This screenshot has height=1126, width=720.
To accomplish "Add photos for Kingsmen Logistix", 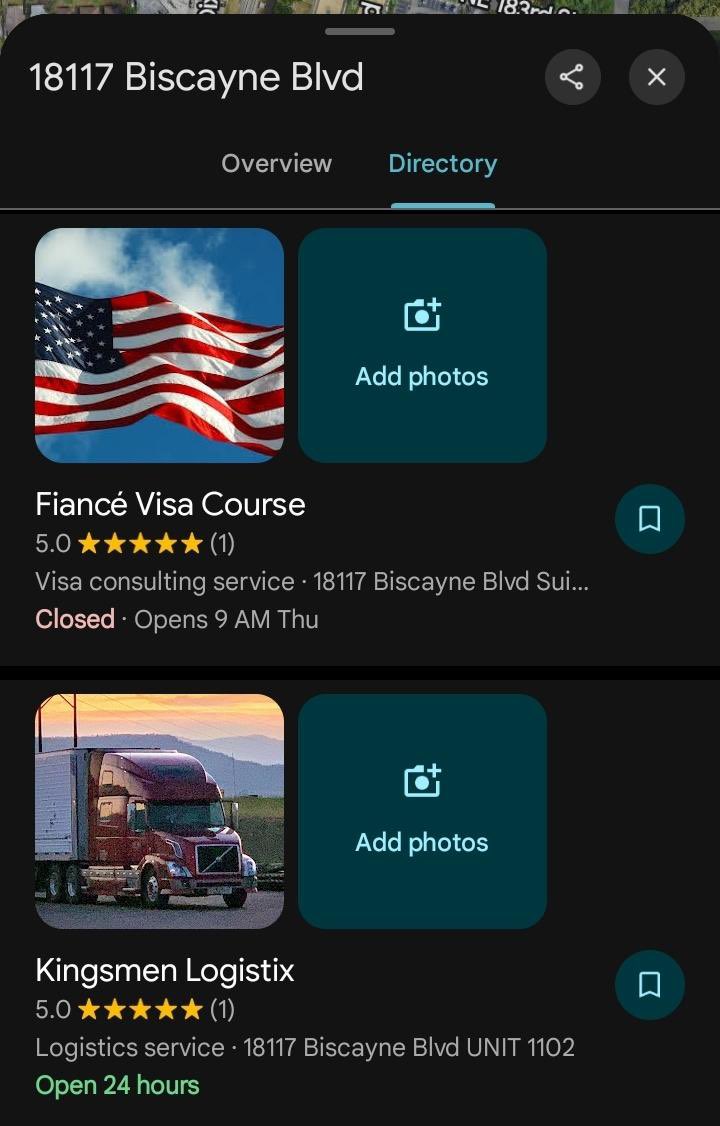I will (x=422, y=811).
